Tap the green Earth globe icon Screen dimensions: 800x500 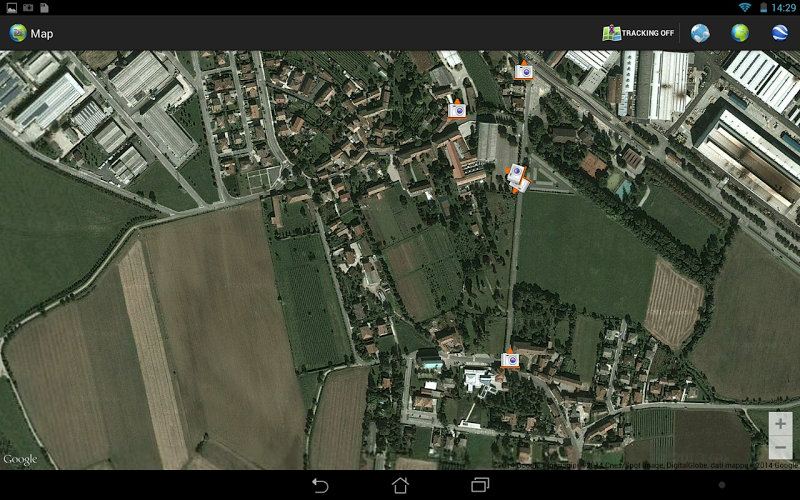(x=740, y=33)
